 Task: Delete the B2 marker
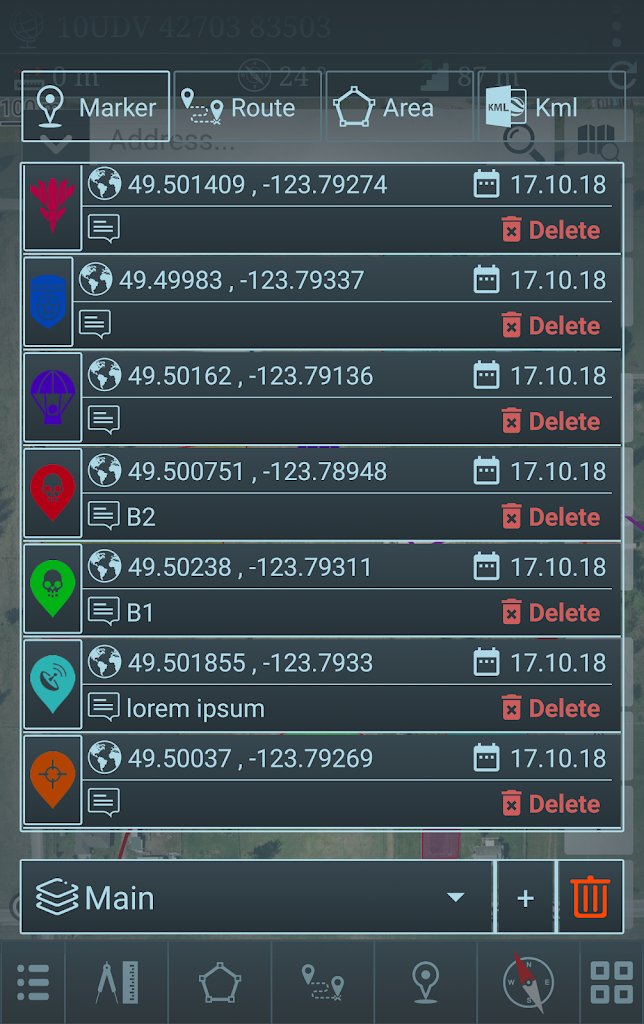click(x=551, y=517)
